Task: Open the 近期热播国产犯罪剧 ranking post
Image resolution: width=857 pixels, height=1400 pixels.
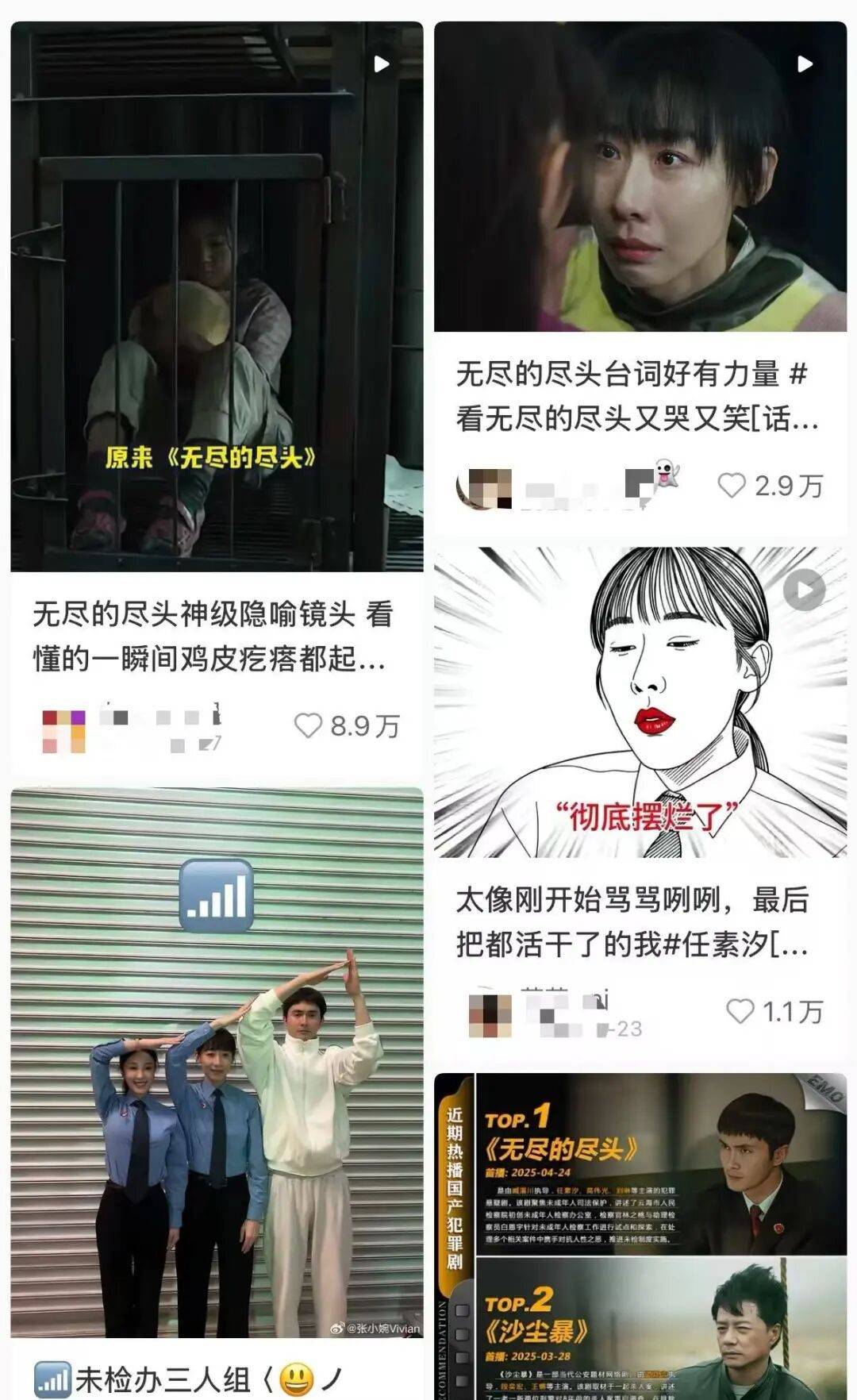Action: (x=640, y=1236)
